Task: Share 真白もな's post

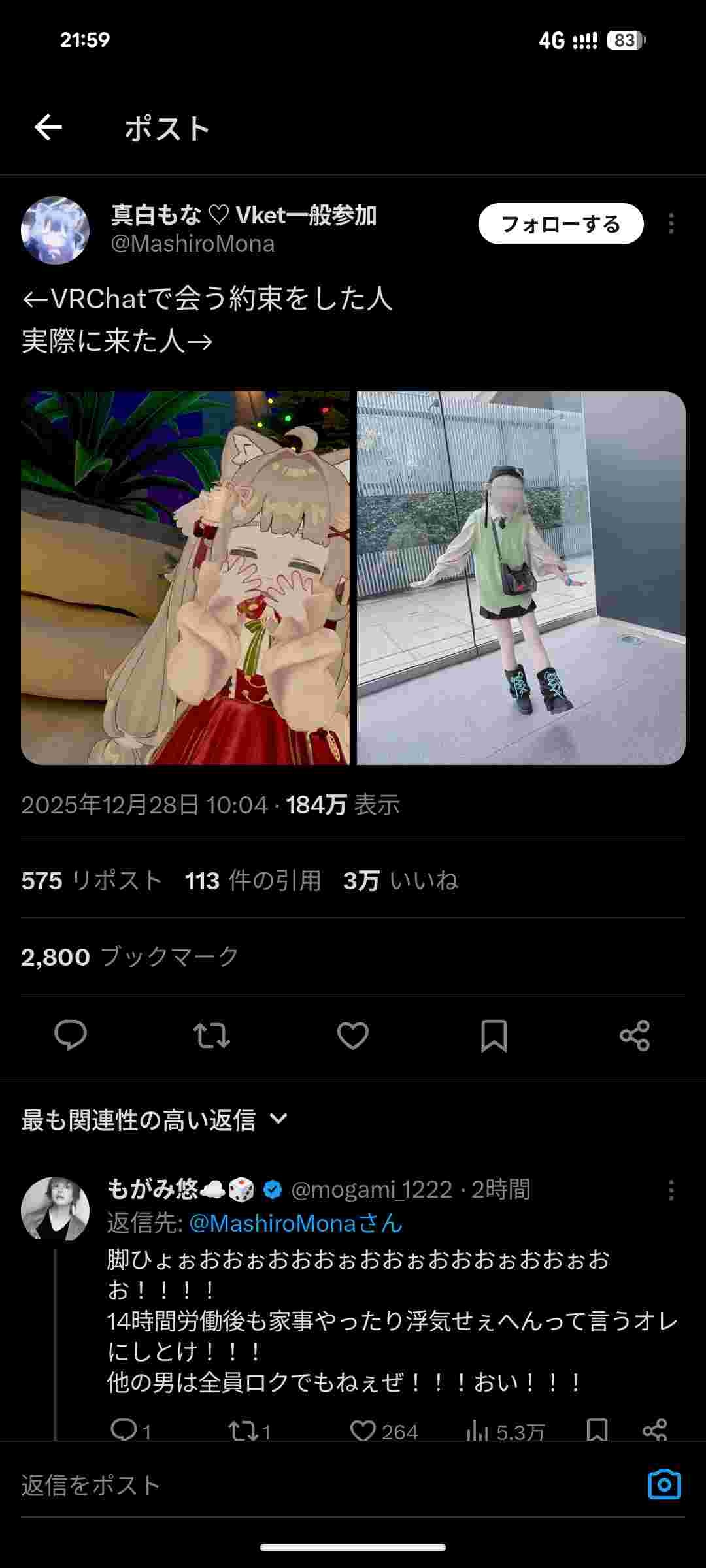Action: 635,1035
